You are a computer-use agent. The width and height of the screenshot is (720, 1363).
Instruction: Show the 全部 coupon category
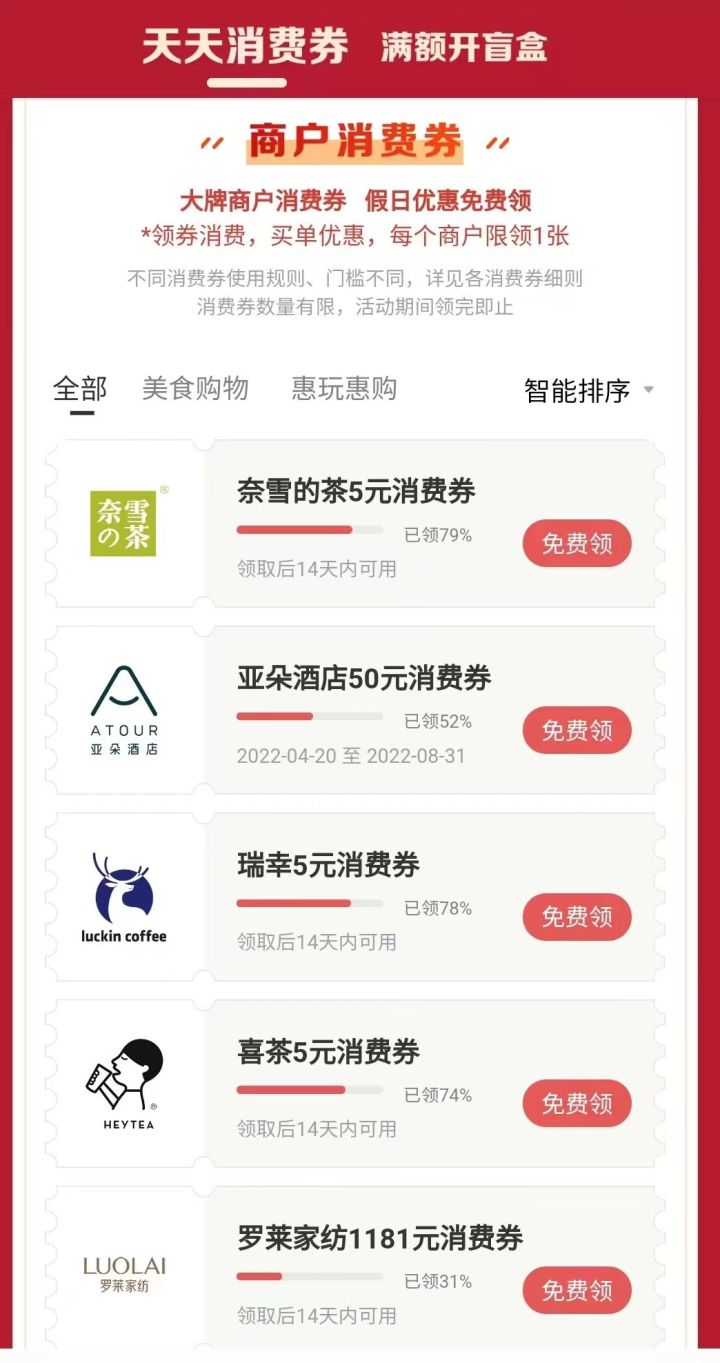click(80, 388)
